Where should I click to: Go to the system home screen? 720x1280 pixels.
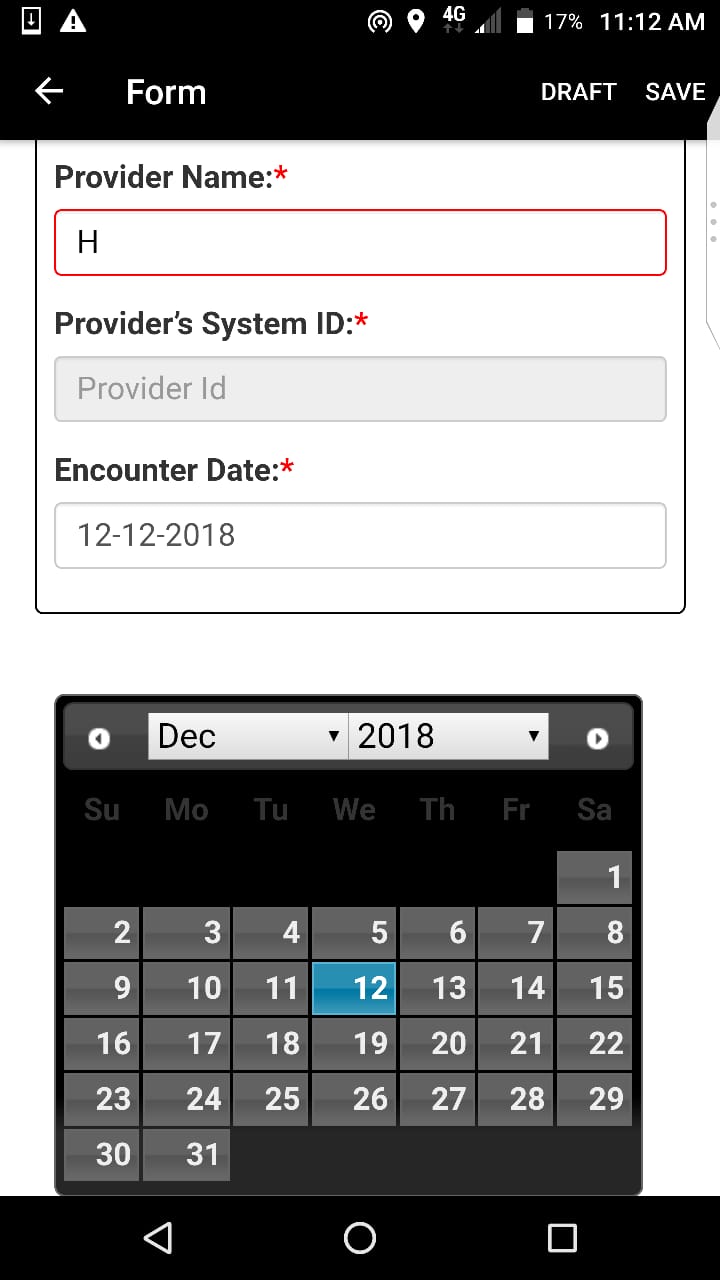coord(360,1238)
